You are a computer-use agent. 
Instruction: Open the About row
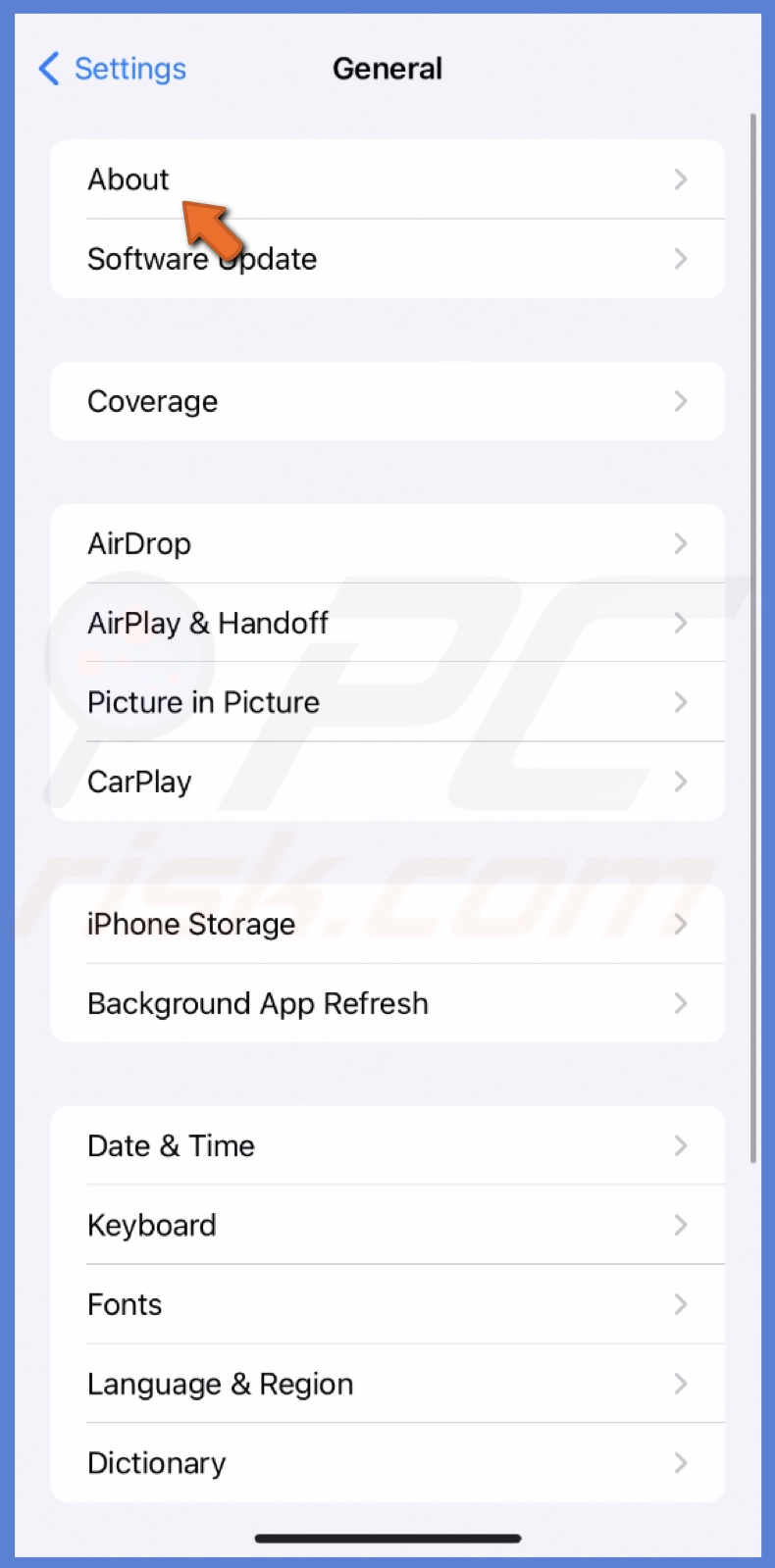(387, 179)
